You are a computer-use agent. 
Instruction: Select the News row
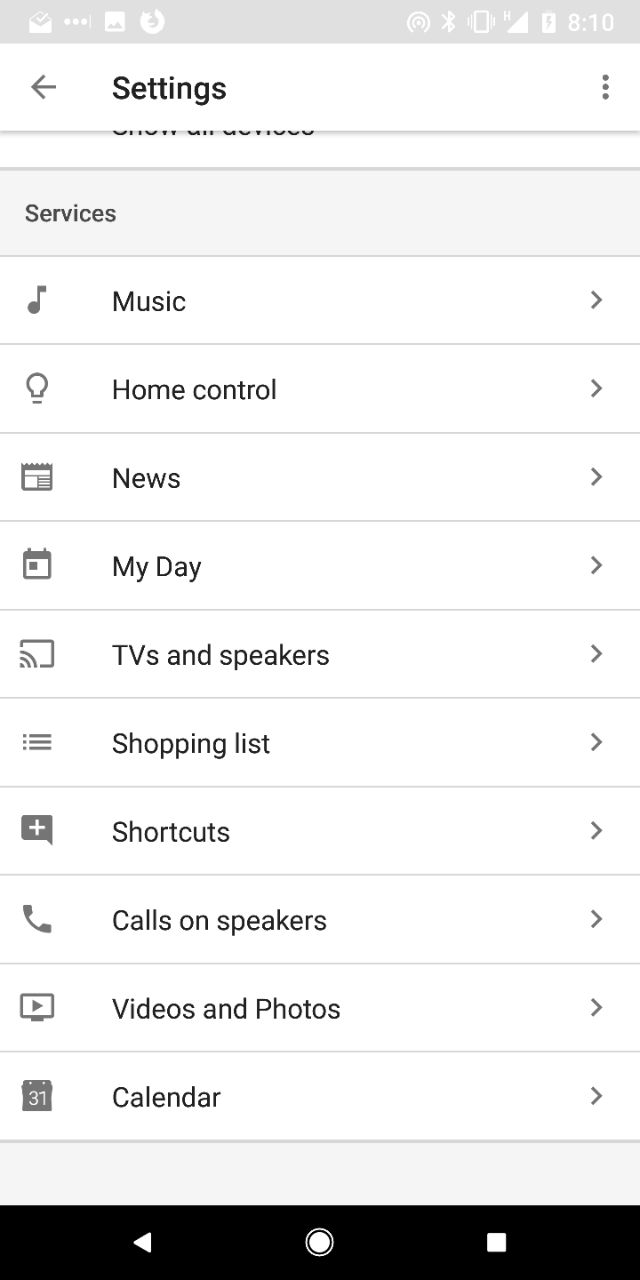tap(320, 477)
